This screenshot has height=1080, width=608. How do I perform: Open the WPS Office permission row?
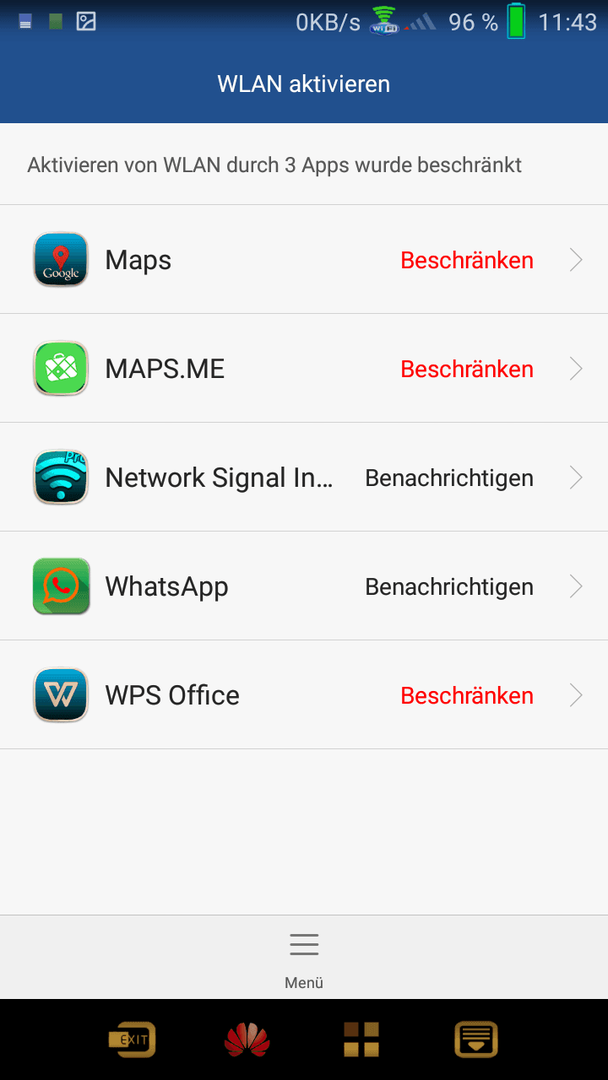coord(304,695)
